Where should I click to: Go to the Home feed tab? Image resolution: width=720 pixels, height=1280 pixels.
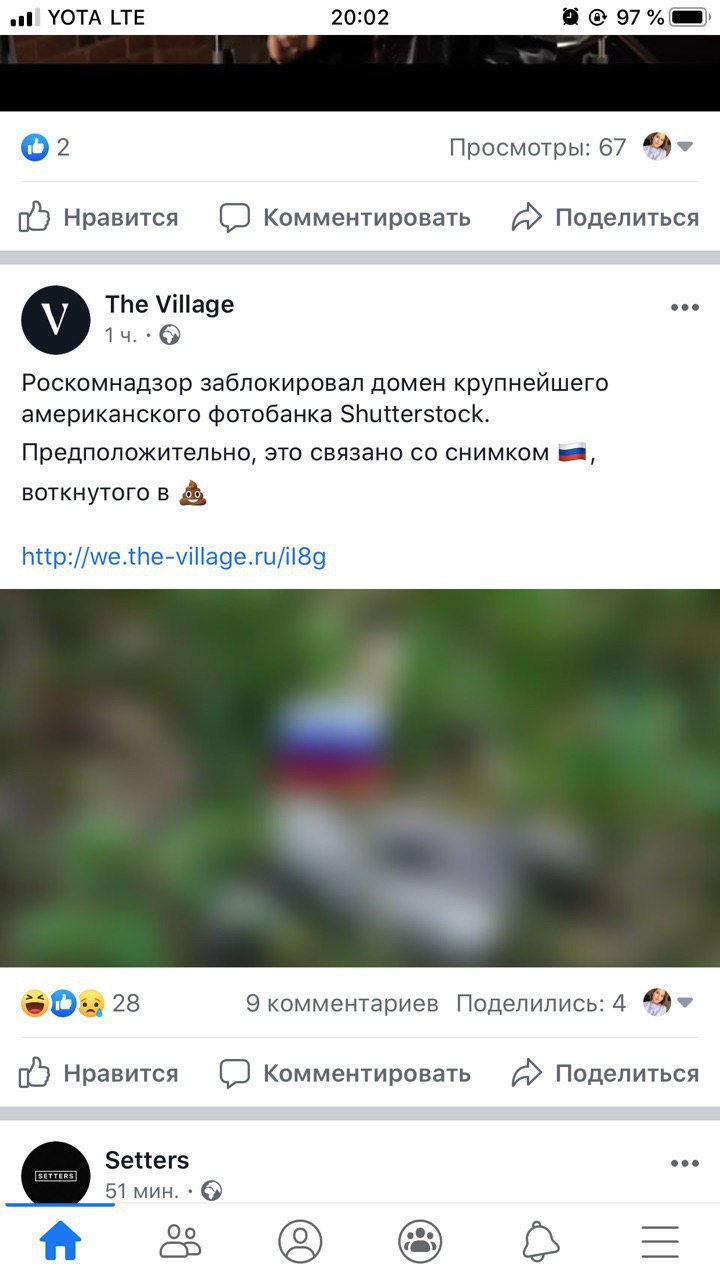tap(60, 1242)
